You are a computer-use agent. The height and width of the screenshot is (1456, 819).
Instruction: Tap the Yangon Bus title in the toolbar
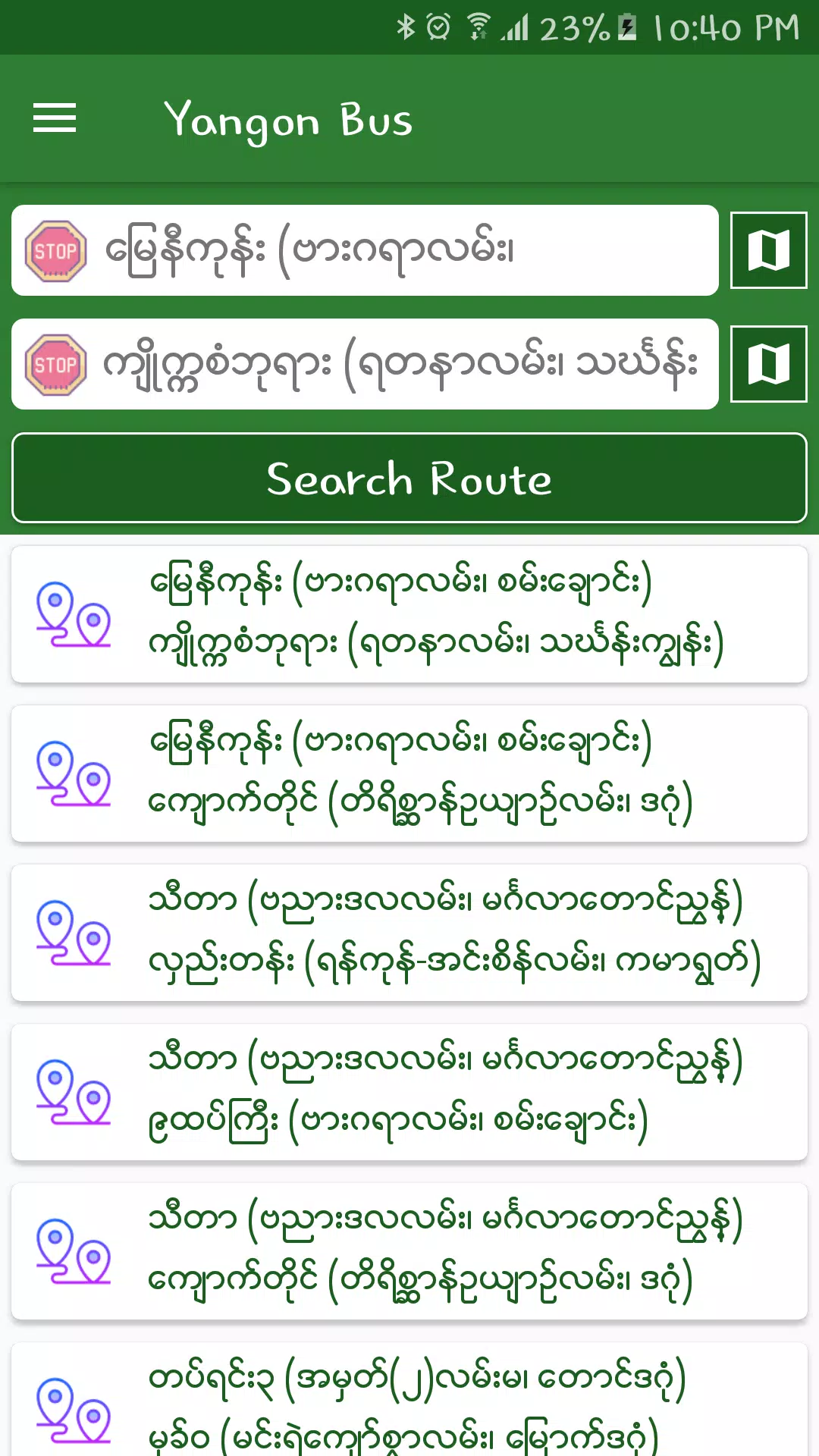pyautogui.click(x=289, y=118)
